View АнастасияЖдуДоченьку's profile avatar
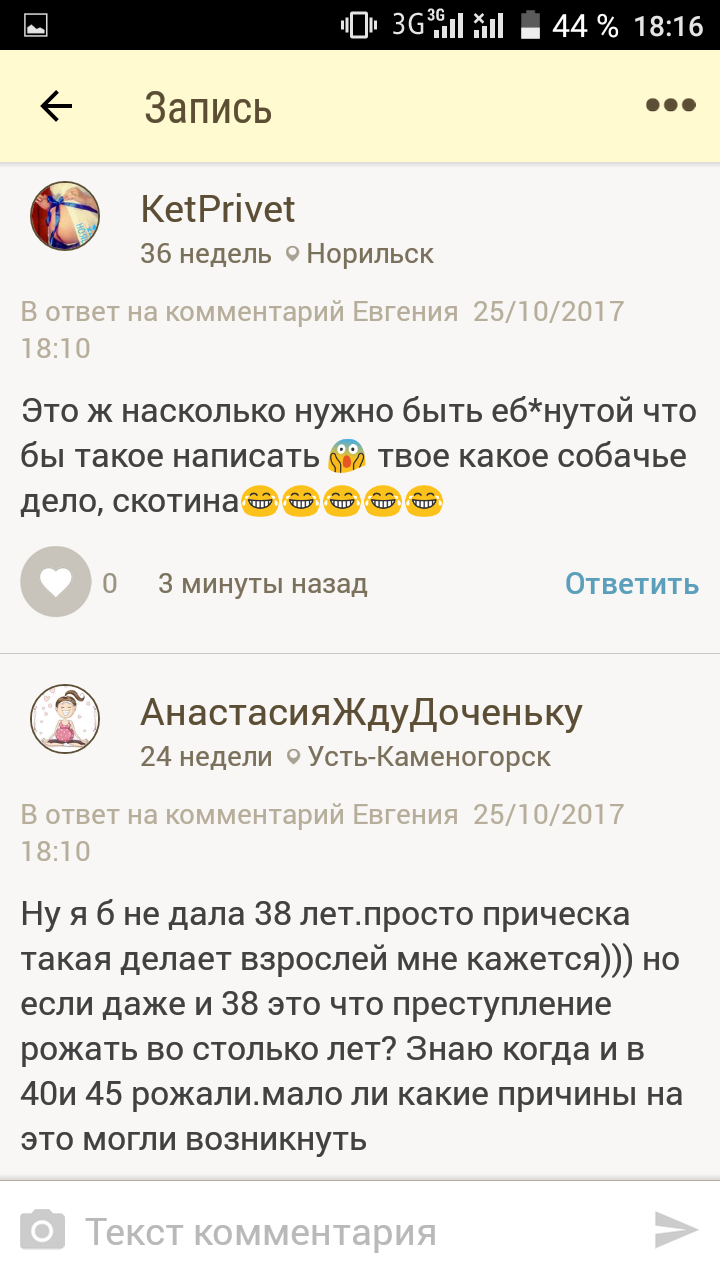Viewport: 720px width, 1280px height. 65,719
